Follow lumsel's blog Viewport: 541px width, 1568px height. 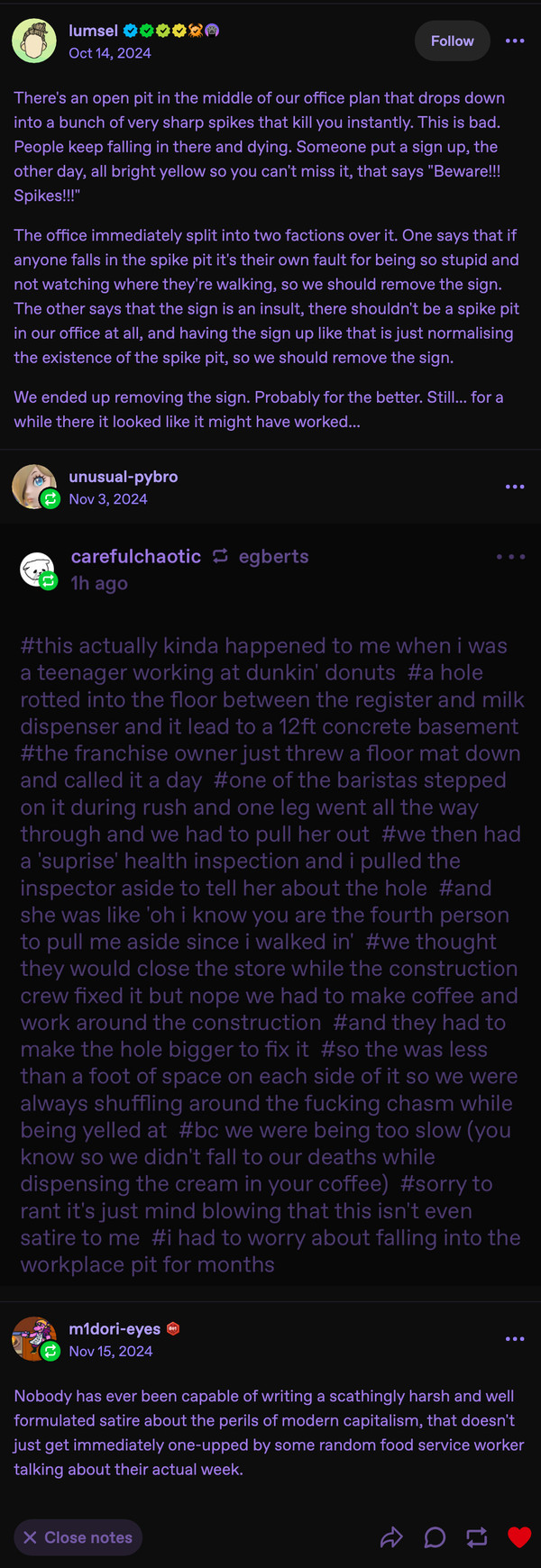click(452, 41)
